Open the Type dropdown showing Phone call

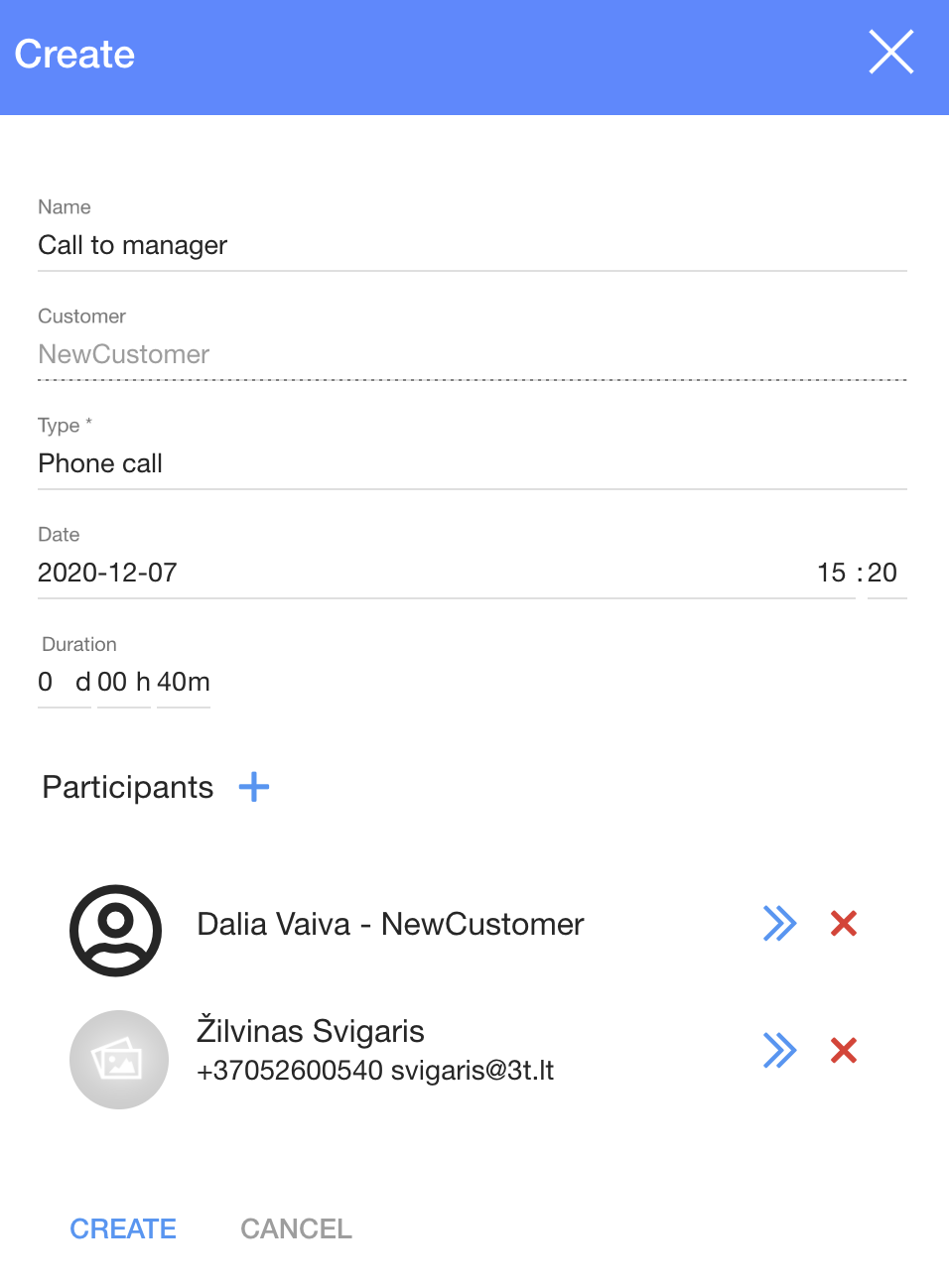472,463
